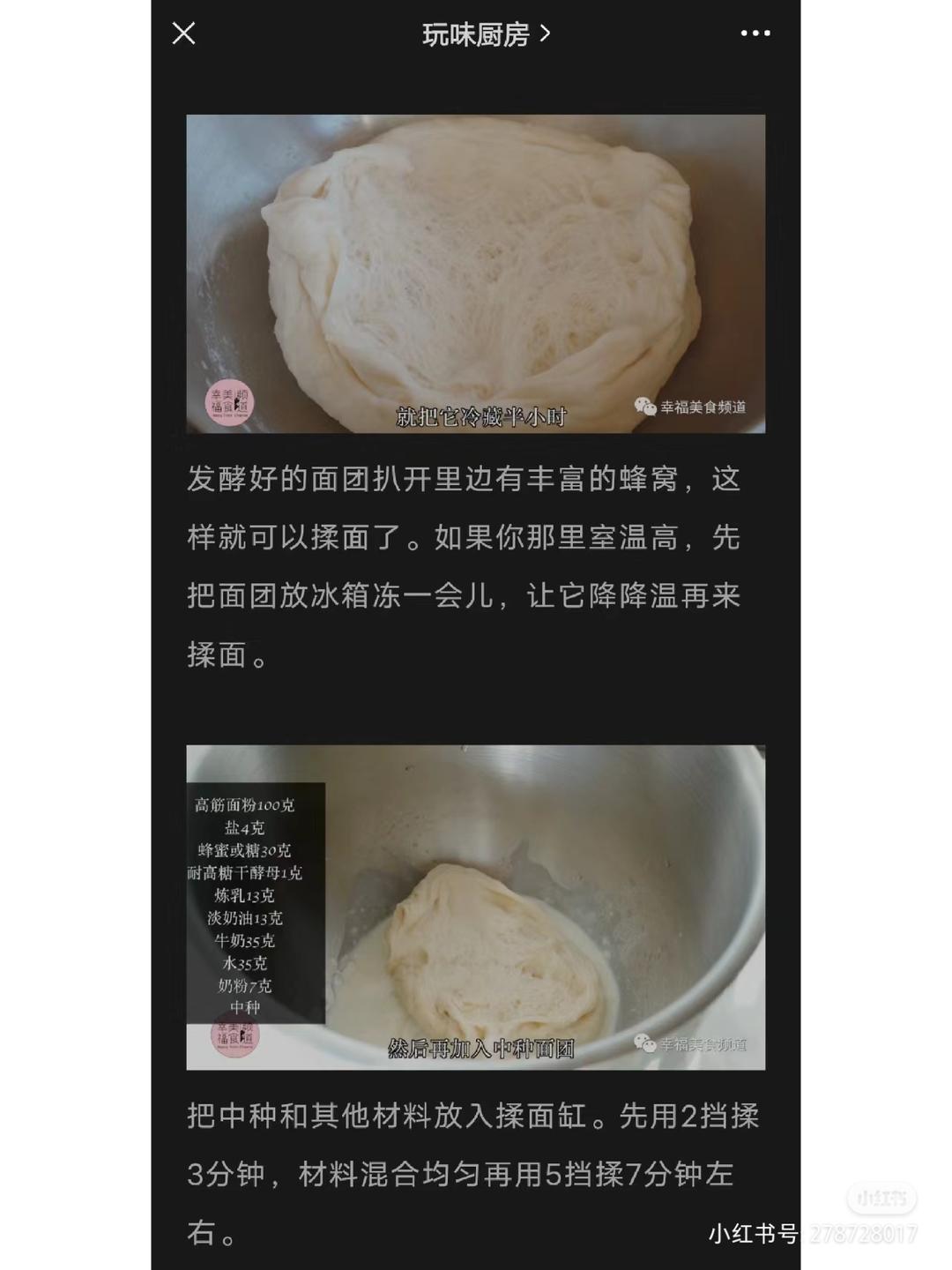Open the ingredient list photo
This screenshot has width=952, height=1270.
[476, 908]
